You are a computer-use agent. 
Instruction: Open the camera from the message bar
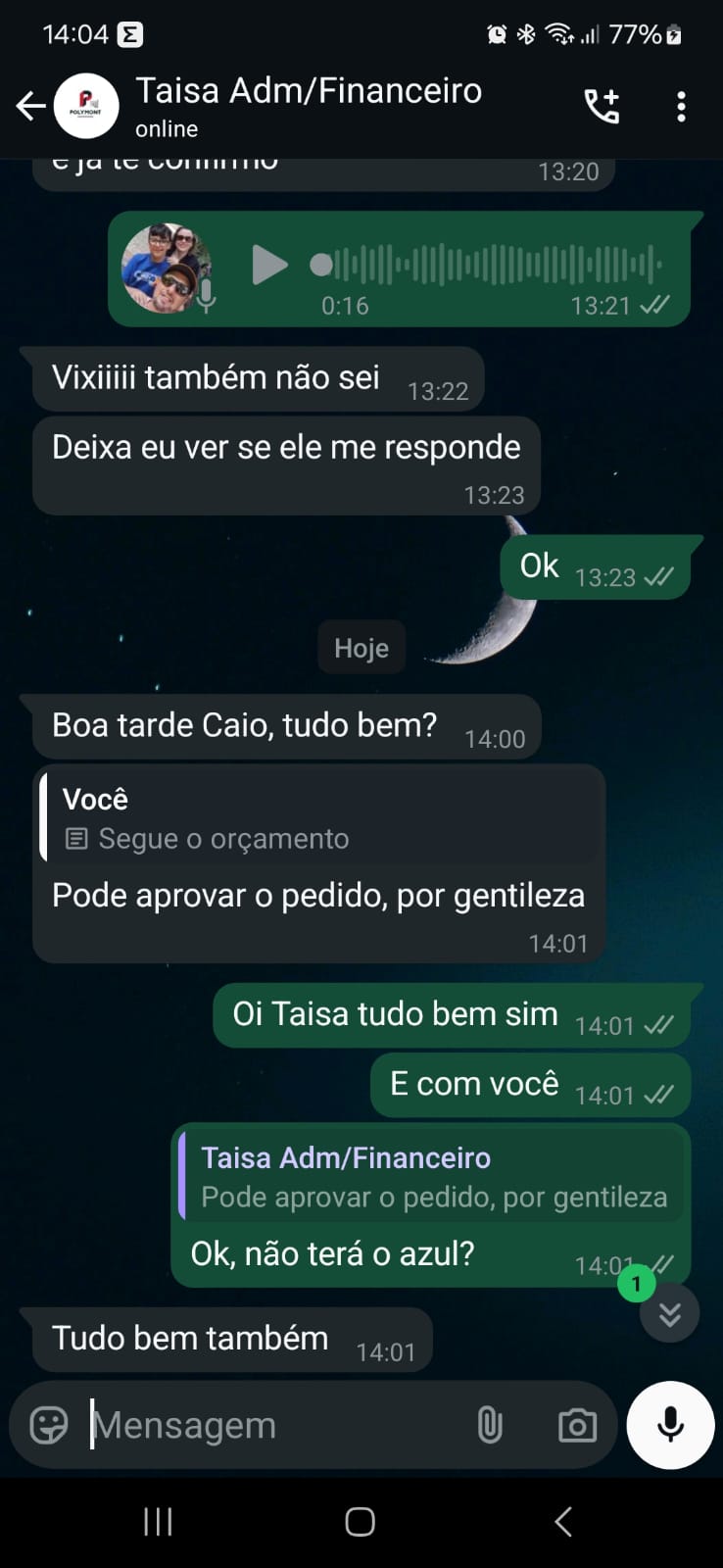[577, 1425]
